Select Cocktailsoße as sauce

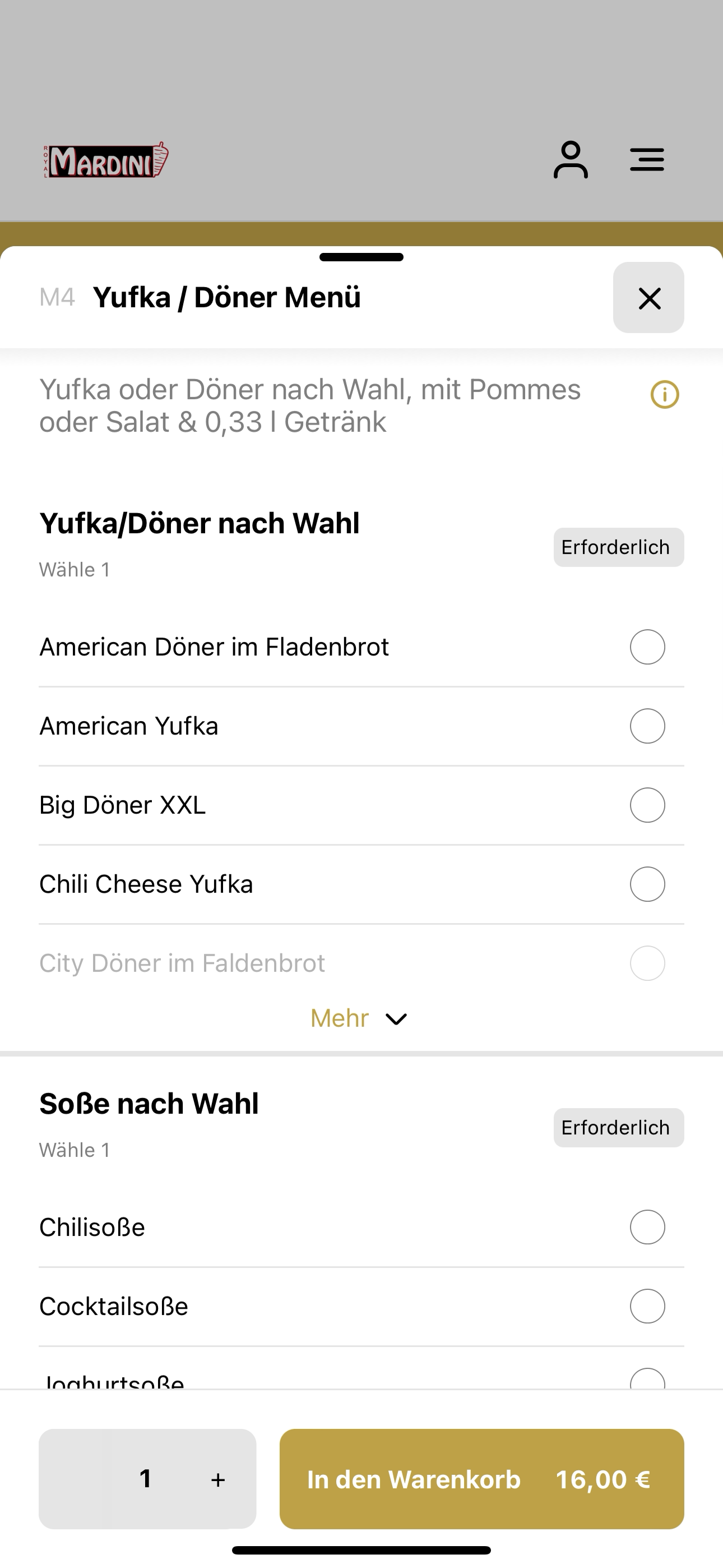[x=361, y=1306]
